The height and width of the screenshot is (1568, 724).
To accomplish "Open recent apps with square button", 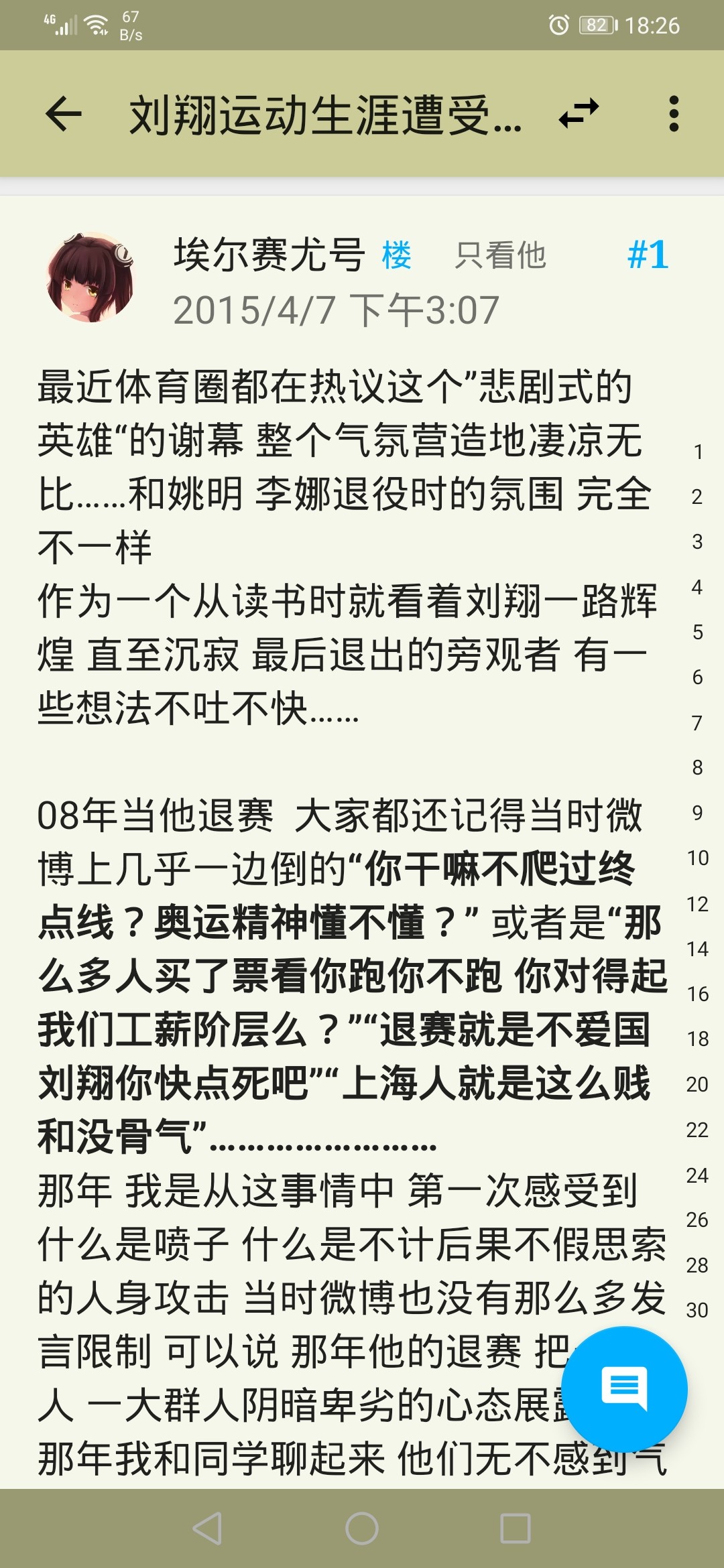I will pyautogui.click(x=516, y=1528).
